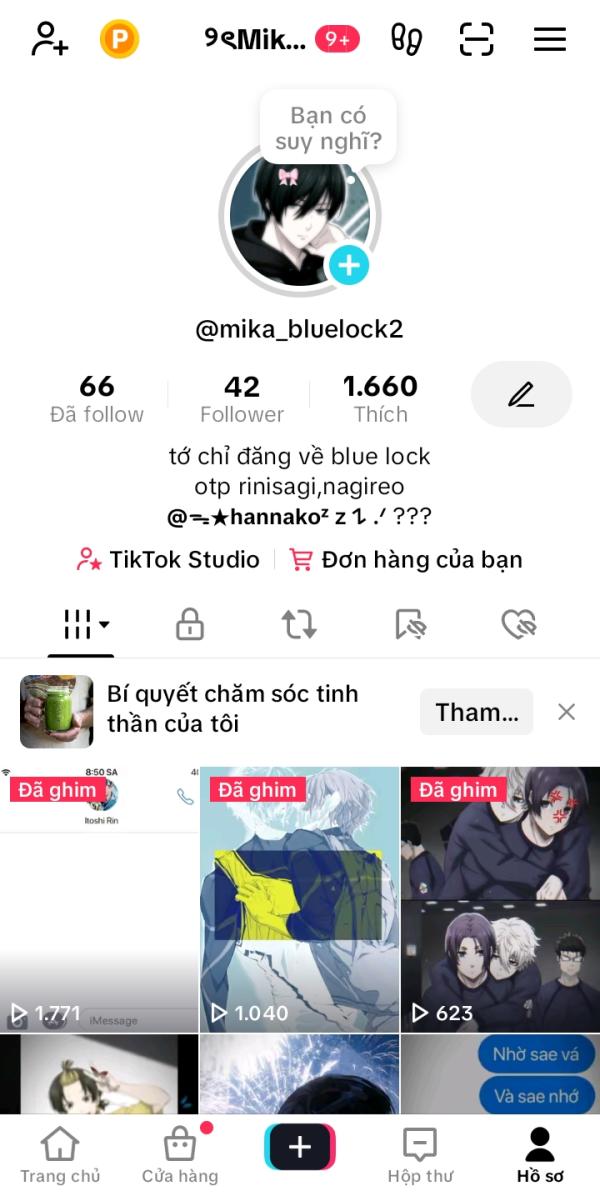600x1196 pixels.
Task: Open TikTok Studio
Action: [x=168, y=559]
